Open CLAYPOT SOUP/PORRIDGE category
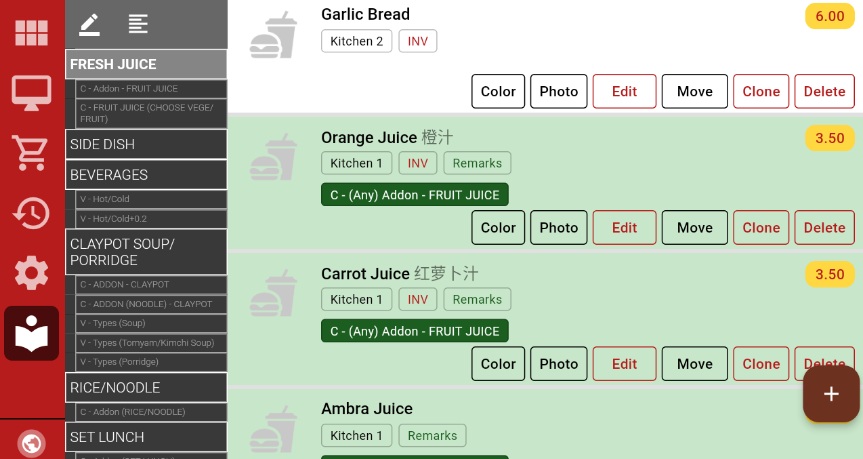The image size is (863, 459). 146,252
